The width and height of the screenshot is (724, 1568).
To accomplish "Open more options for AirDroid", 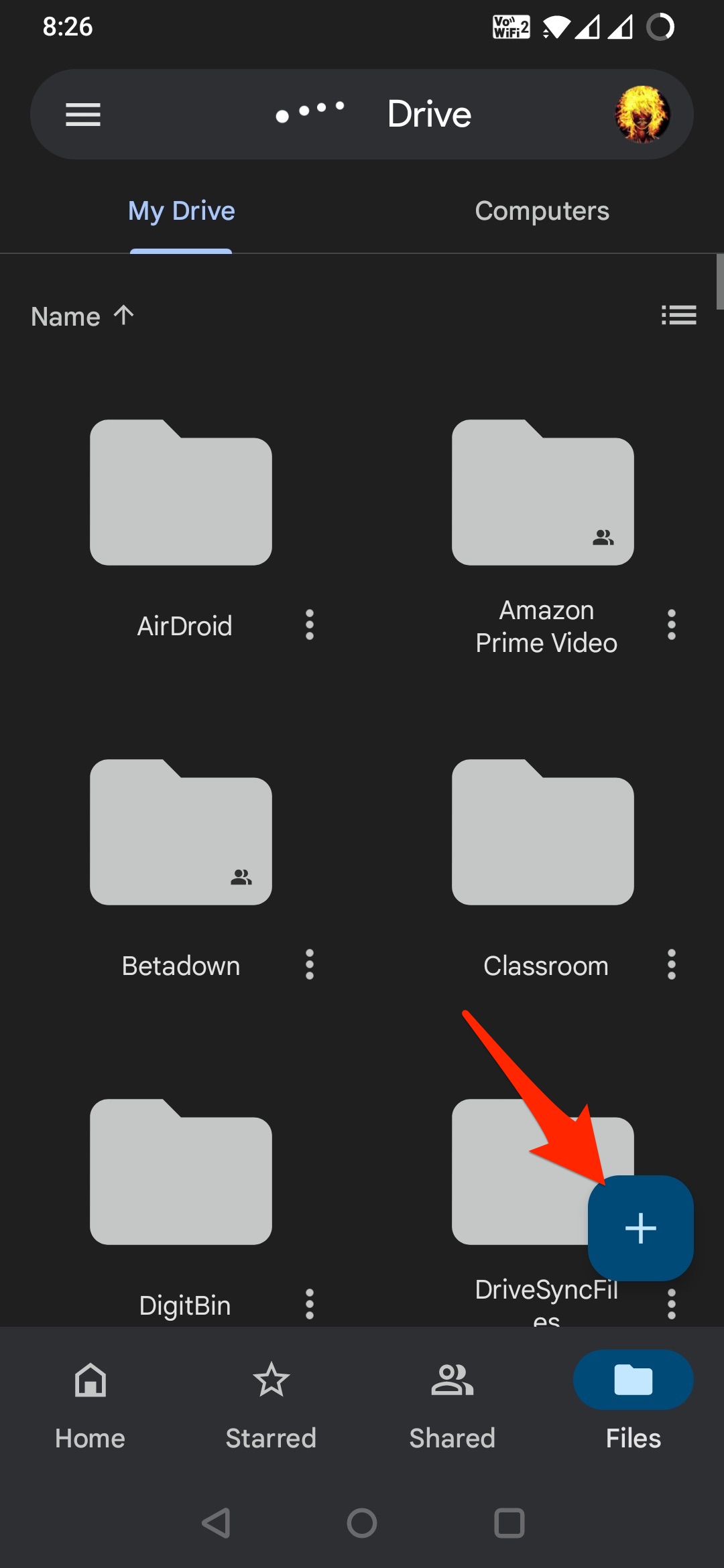I will click(309, 625).
